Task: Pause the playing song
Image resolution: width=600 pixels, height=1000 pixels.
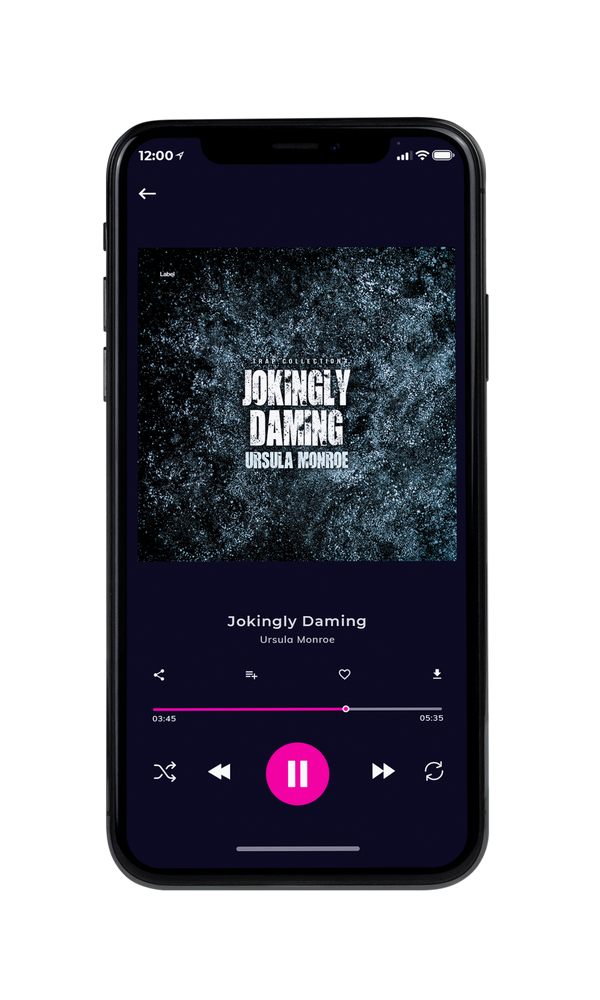Action: point(297,774)
